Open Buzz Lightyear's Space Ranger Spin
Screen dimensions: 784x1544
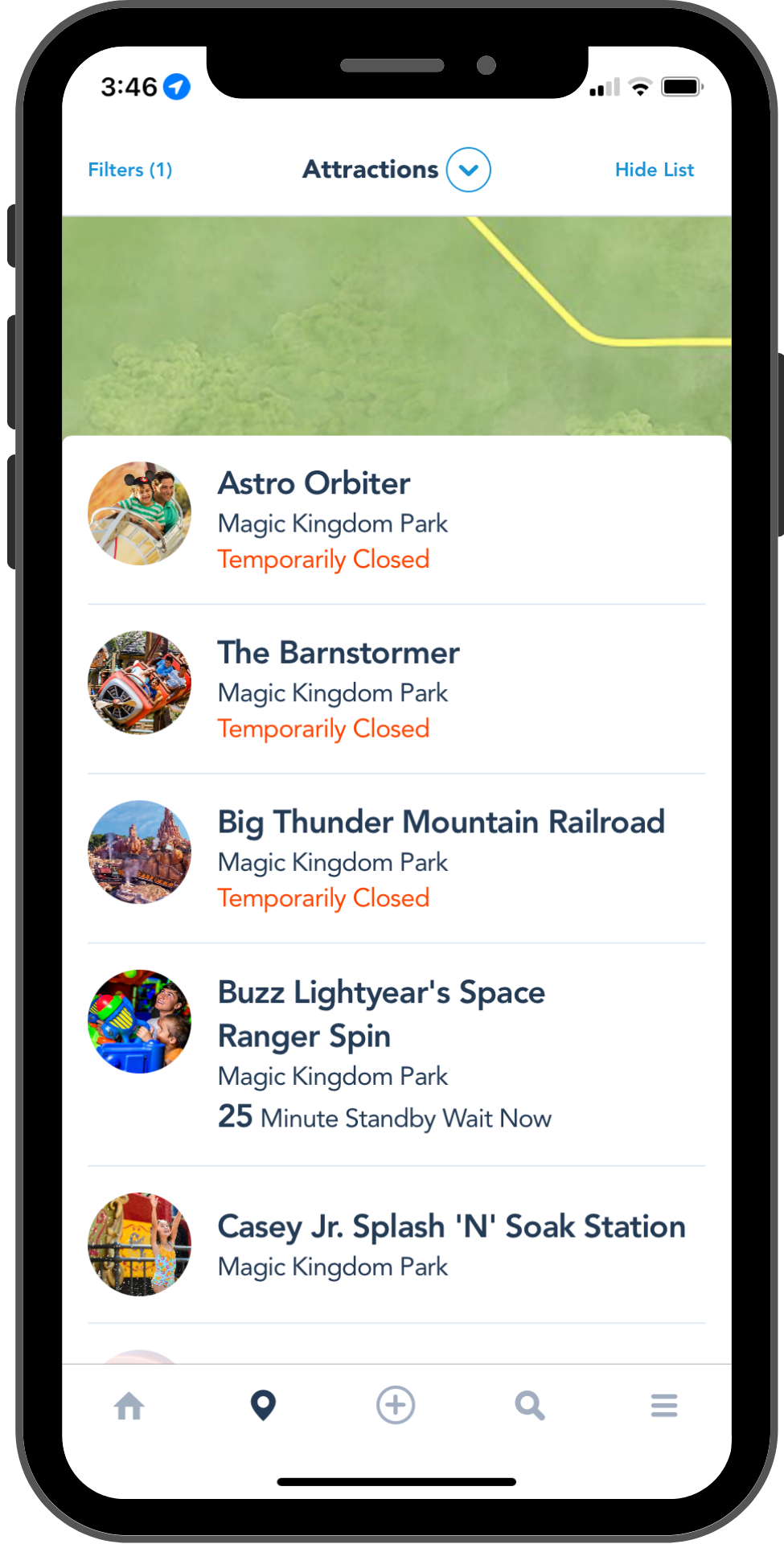[396, 1054]
